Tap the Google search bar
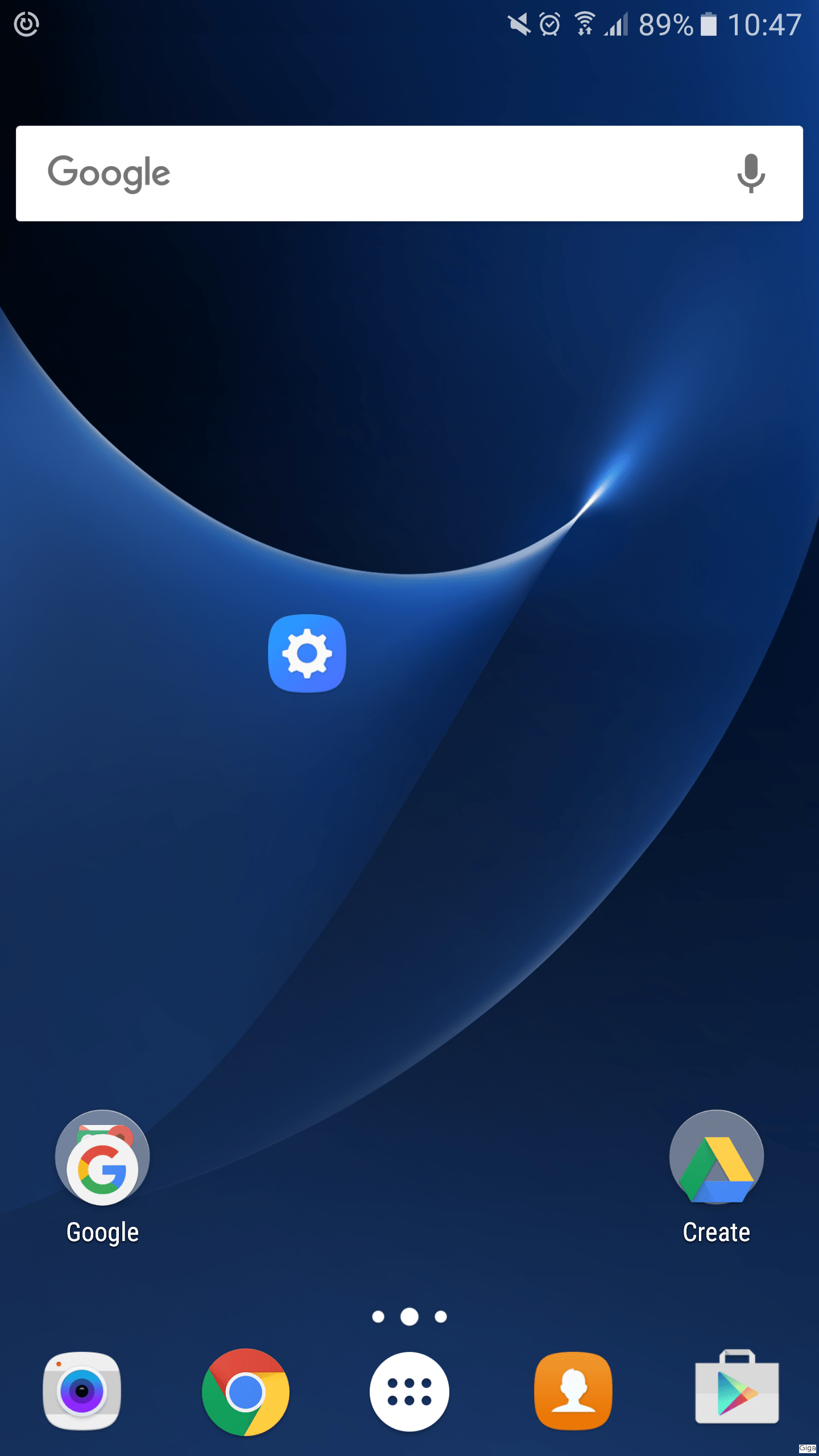 coord(409,173)
